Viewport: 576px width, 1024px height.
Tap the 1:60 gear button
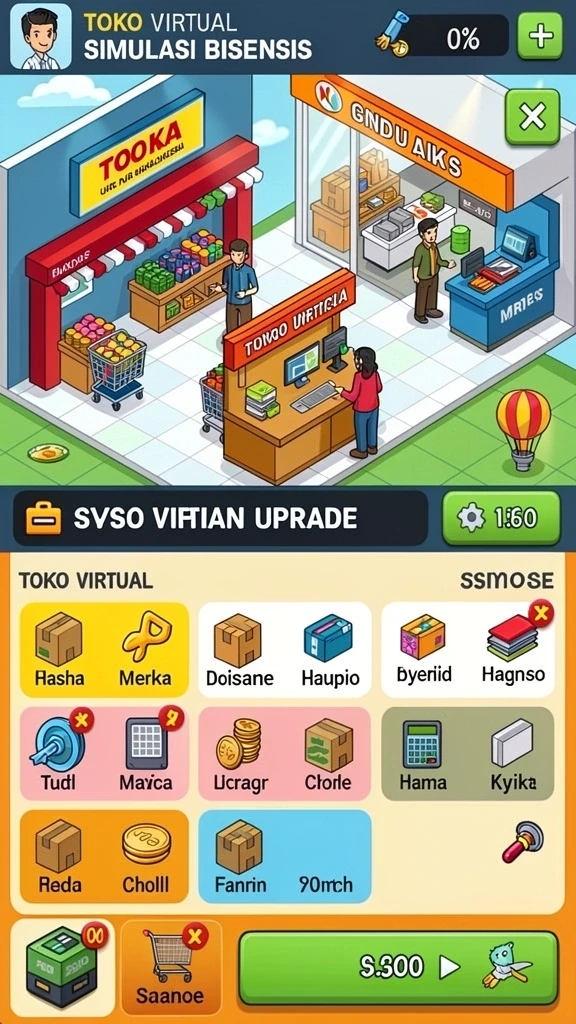pyautogui.click(x=501, y=519)
